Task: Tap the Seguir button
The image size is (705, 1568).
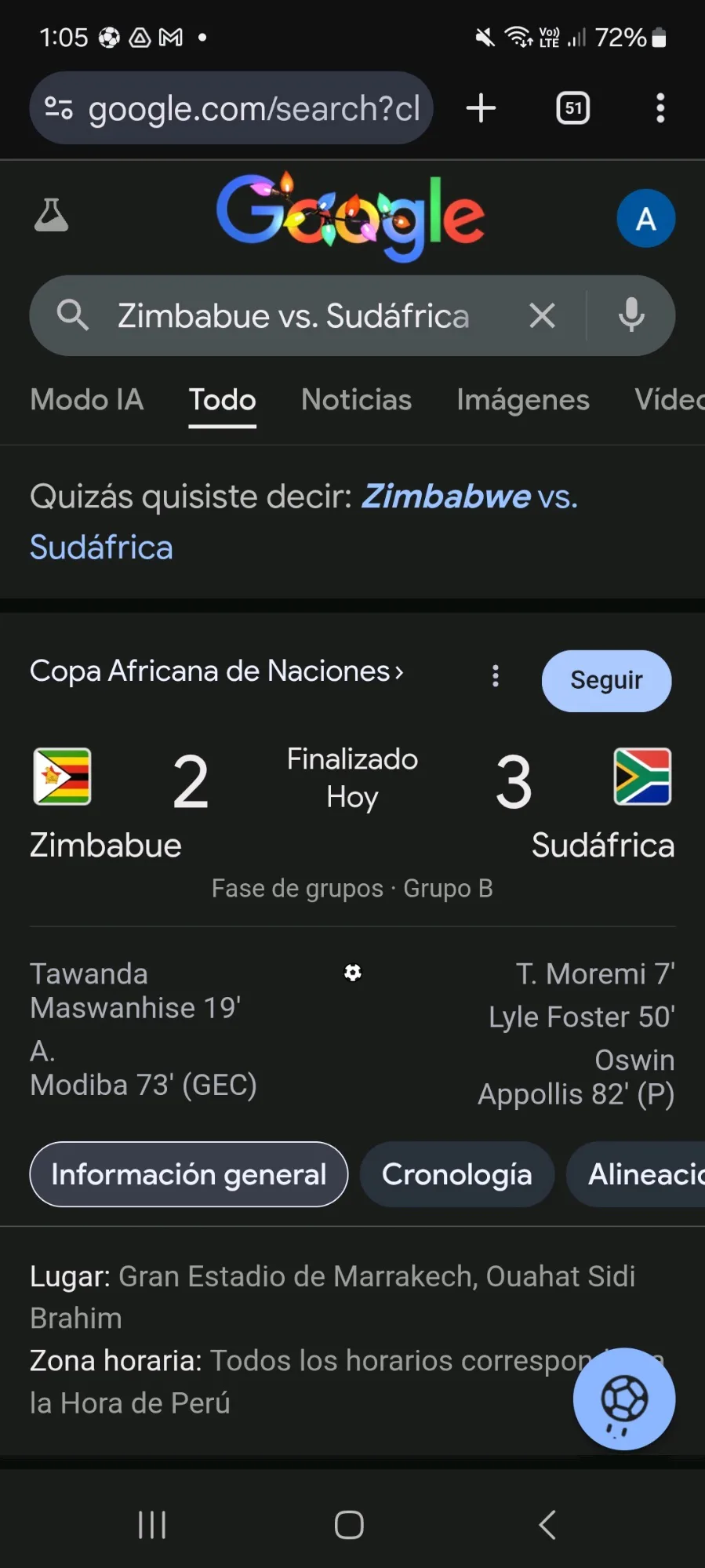Action: pos(606,681)
